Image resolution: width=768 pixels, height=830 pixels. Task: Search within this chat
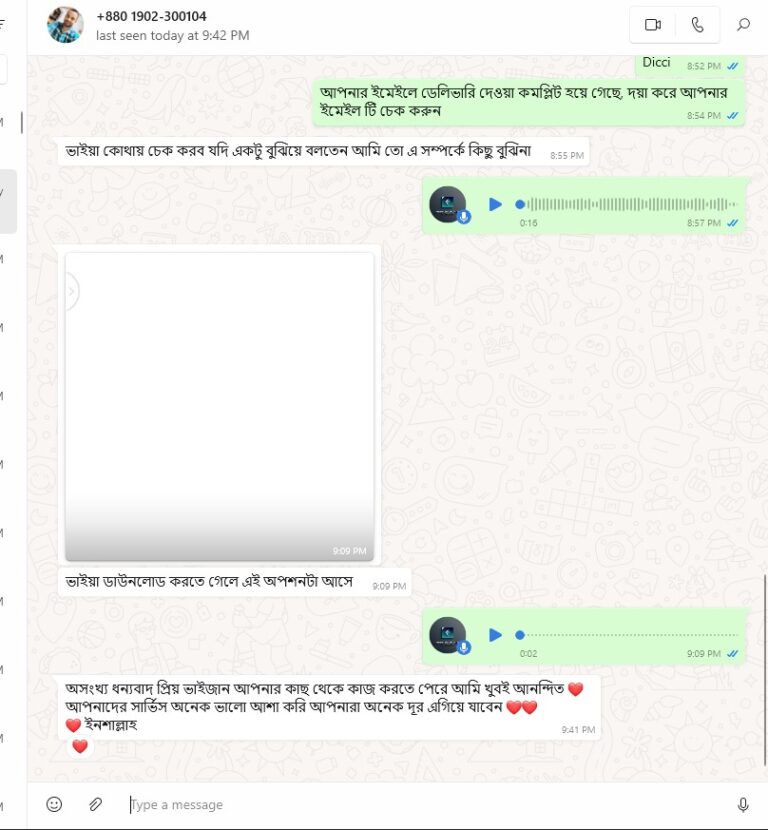(743, 25)
